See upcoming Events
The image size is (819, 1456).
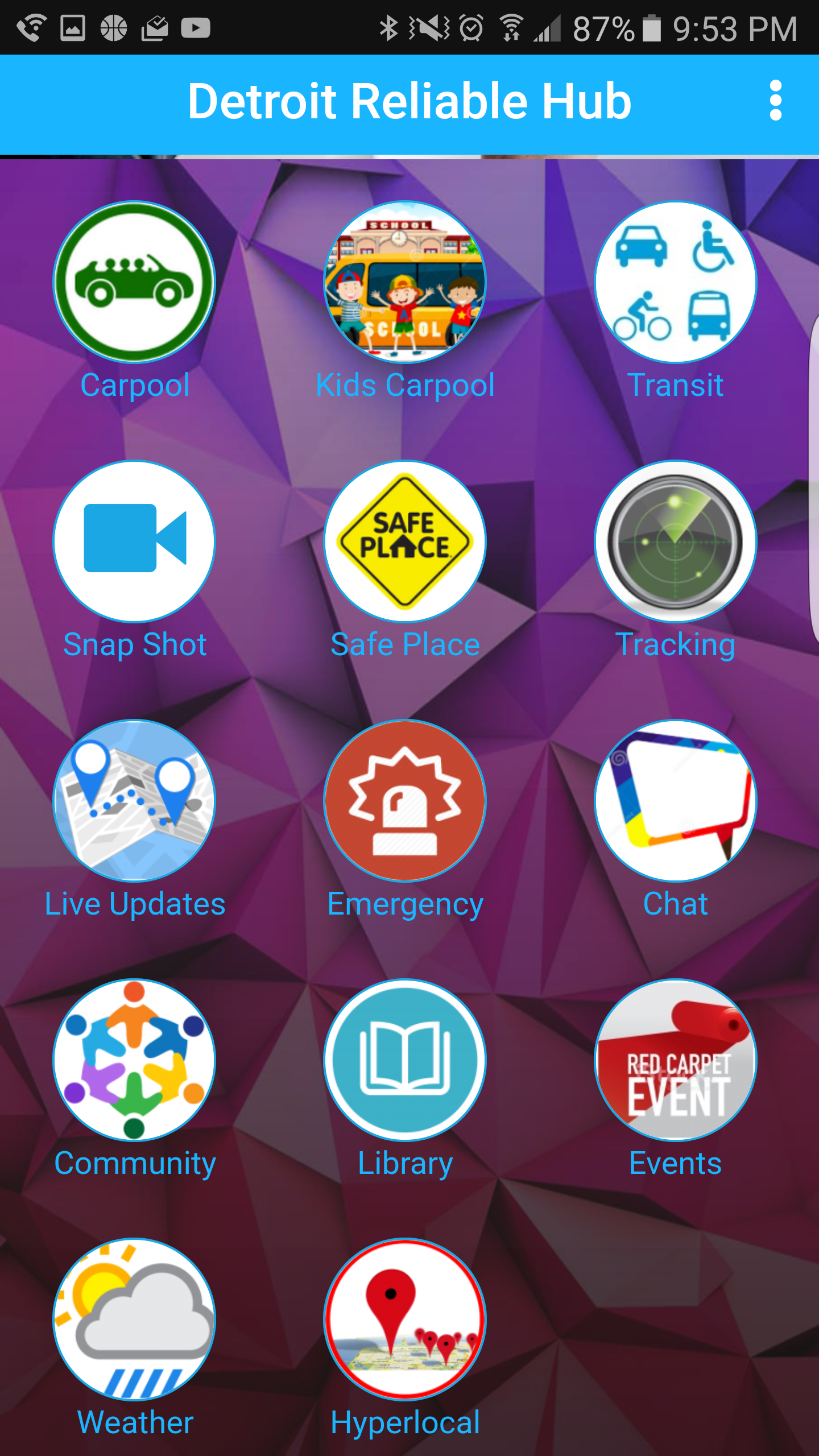pos(675,1060)
